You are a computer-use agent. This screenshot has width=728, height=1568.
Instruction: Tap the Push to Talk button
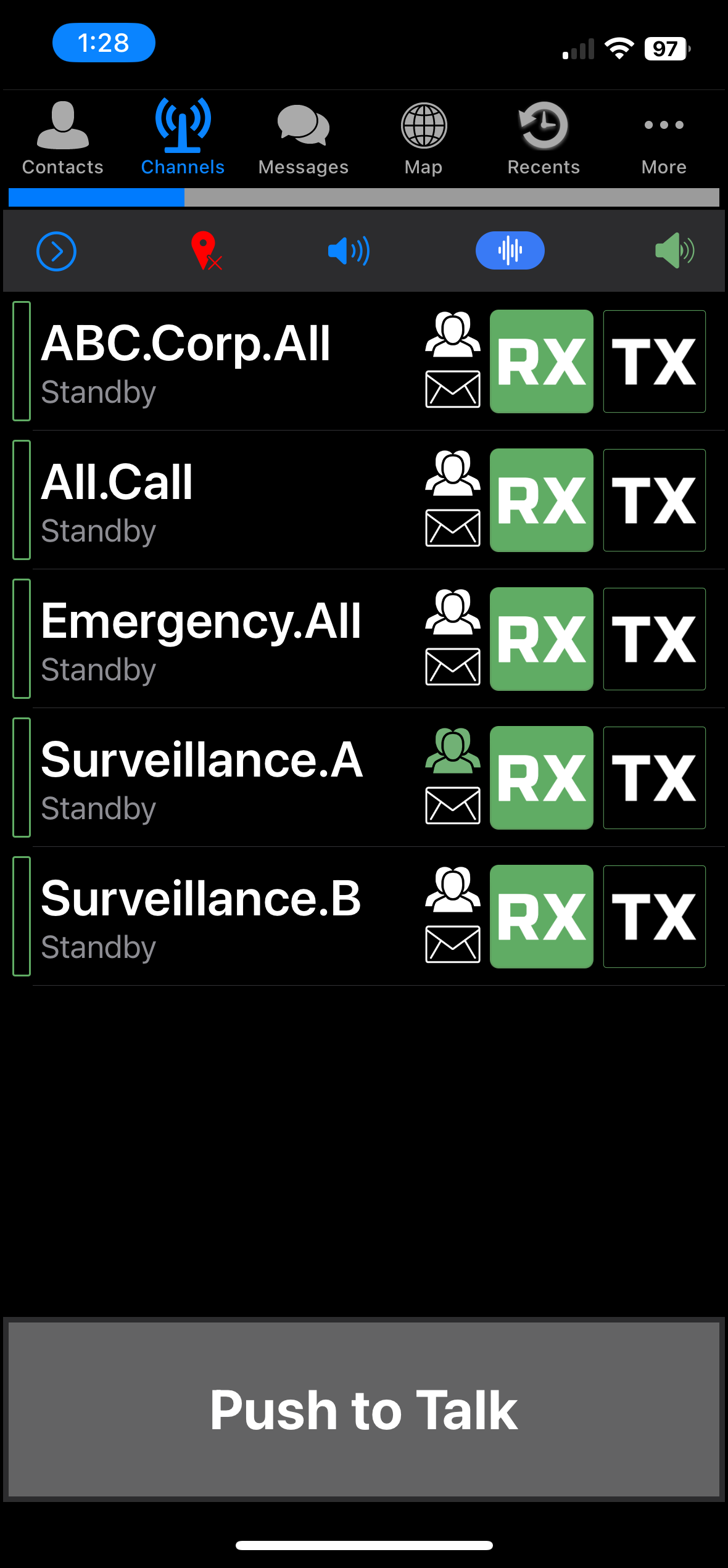point(364,1409)
